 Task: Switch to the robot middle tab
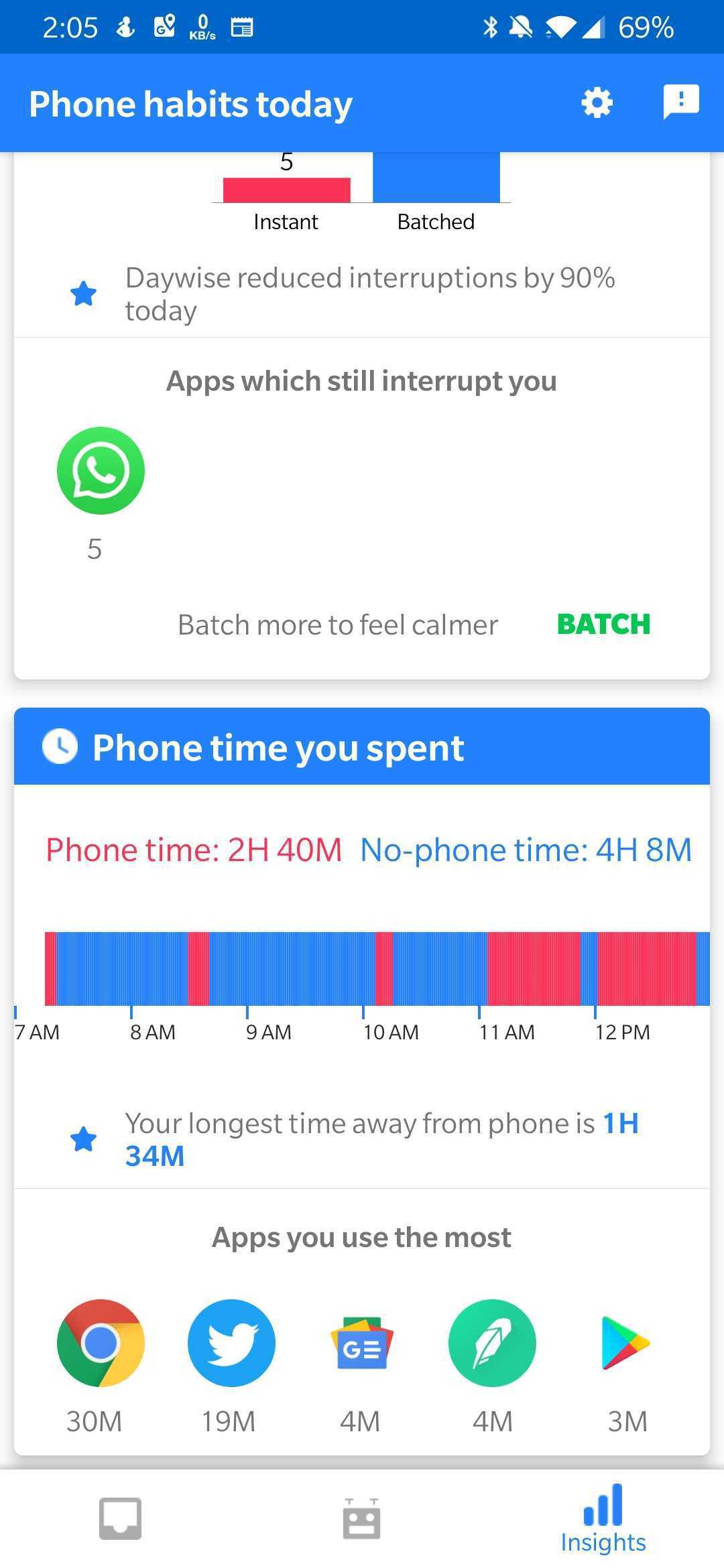(362, 1518)
